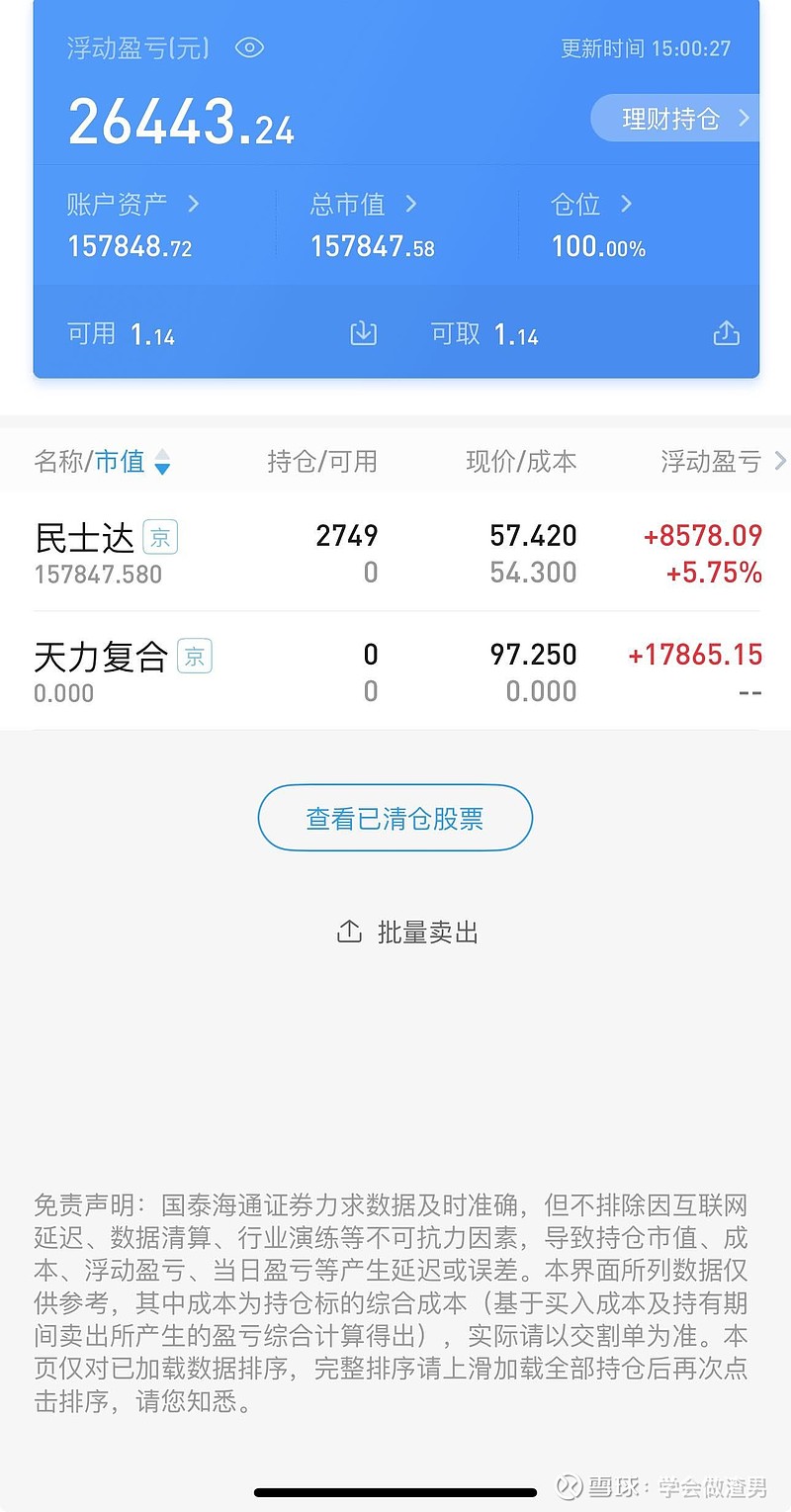The height and width of the screenshot is (1512, 791).
Task: Click the share icon next to 可取 balance
Action: (727, 333)
